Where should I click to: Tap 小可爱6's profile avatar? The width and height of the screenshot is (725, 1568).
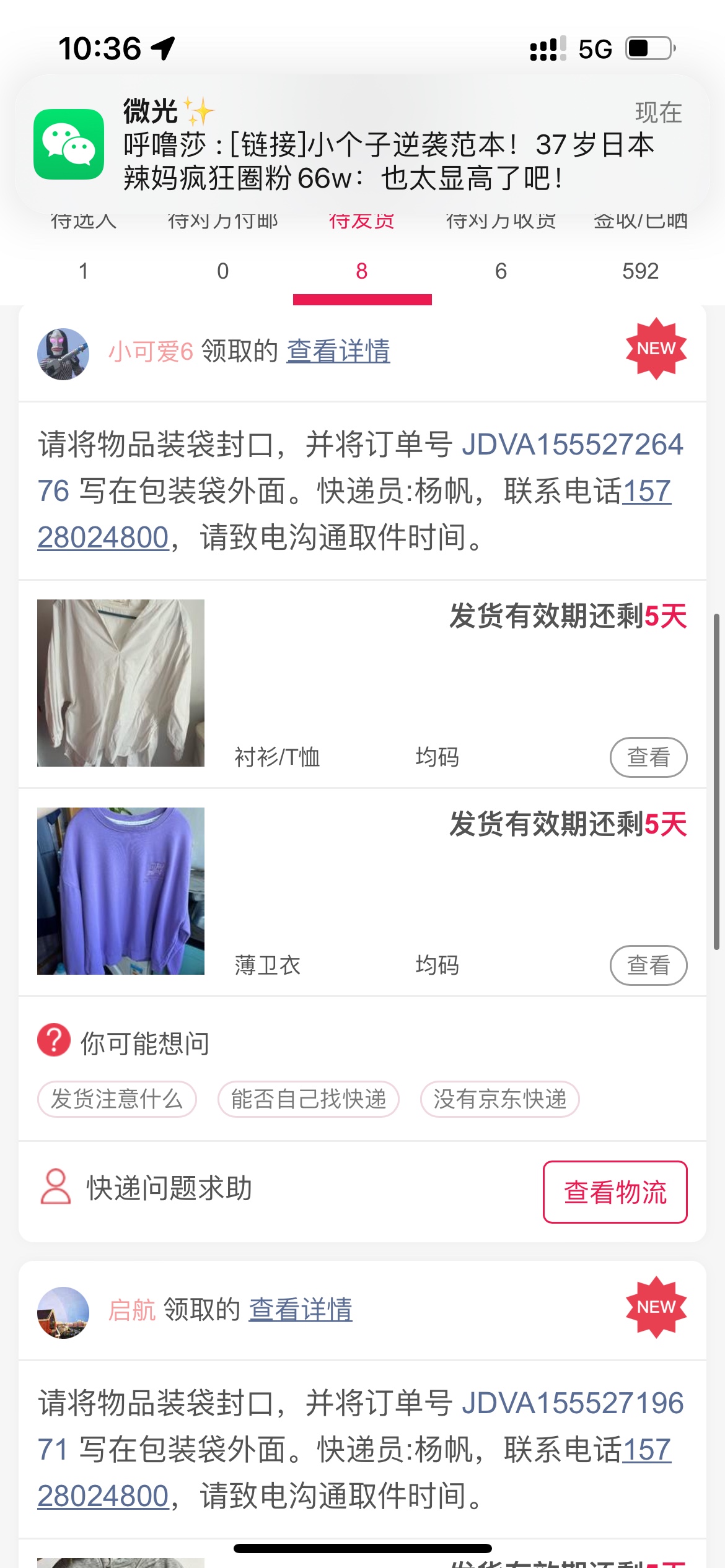pos(63,354)
